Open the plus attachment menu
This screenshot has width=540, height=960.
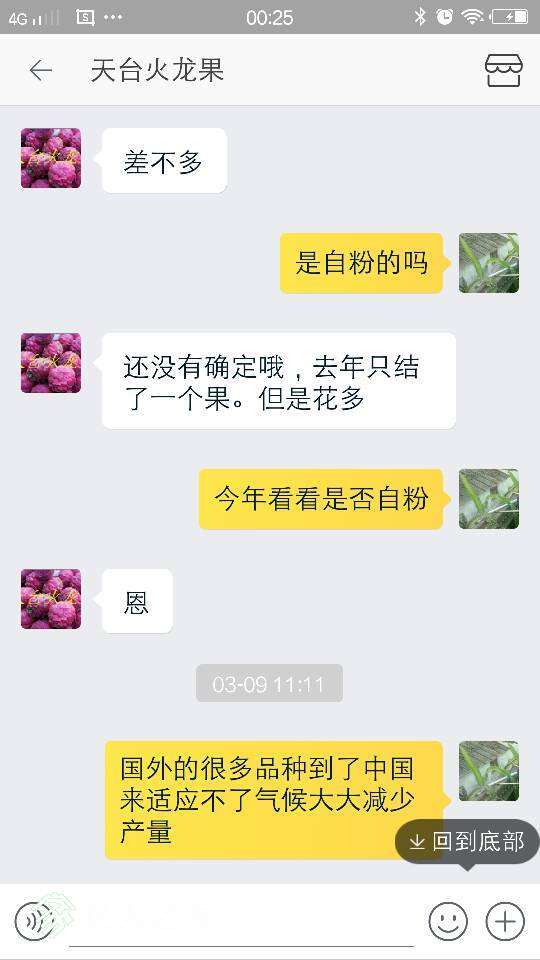tap(505, 921)
